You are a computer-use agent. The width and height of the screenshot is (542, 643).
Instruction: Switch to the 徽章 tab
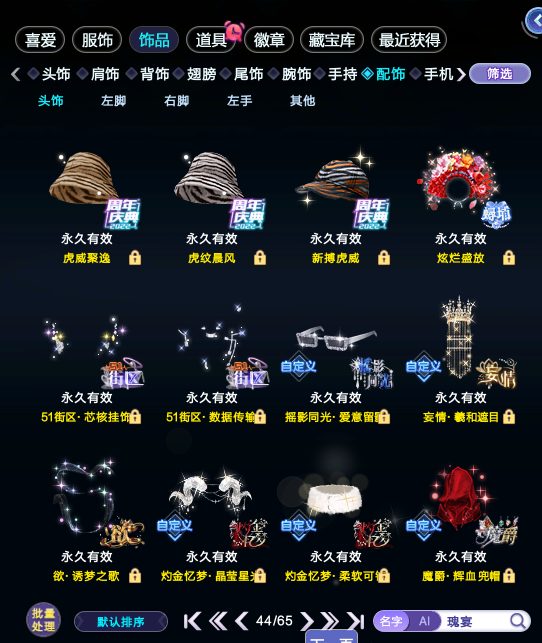269,40
